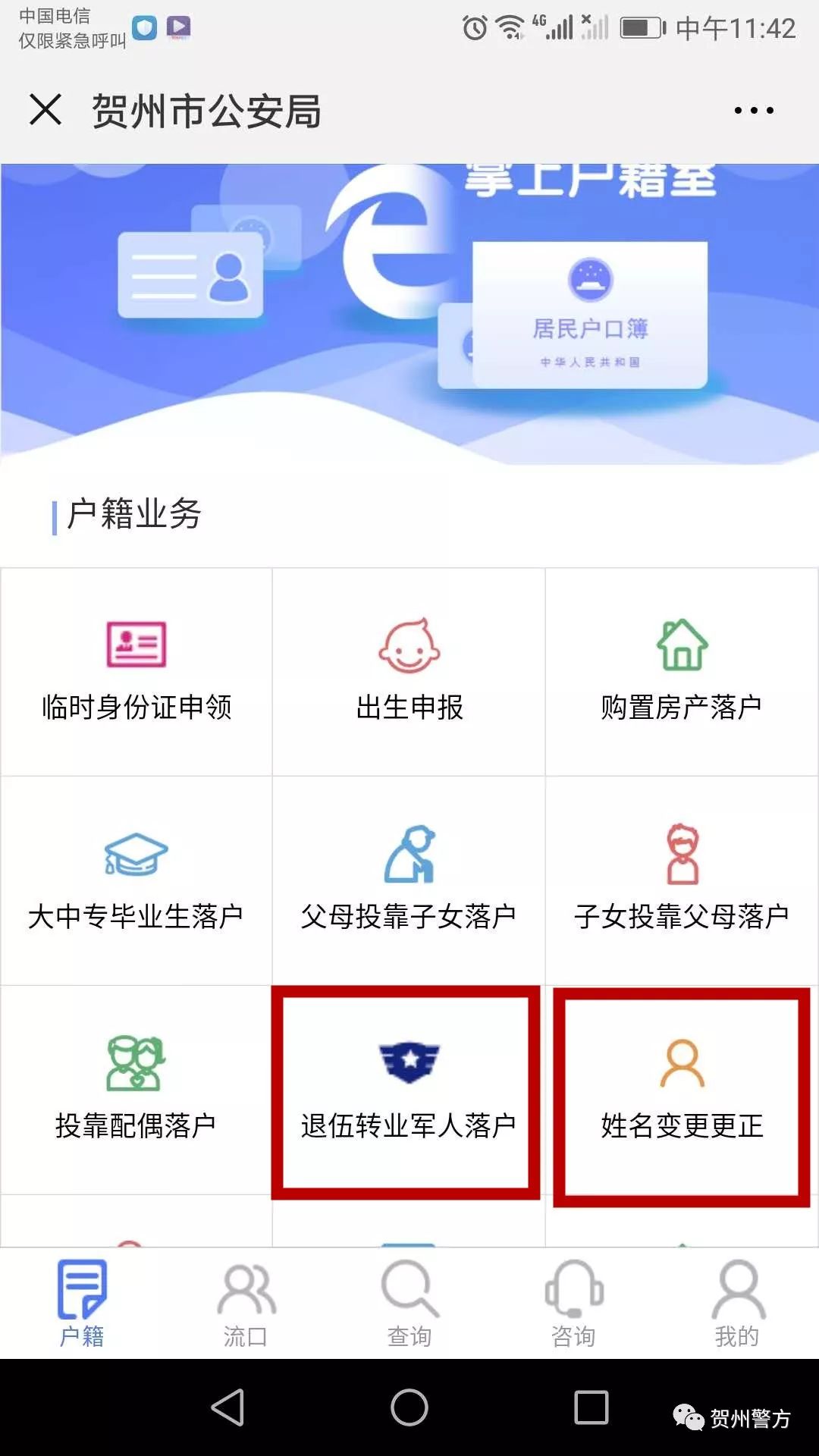Go to the system home screen
The width and height of the screenshot is (819, 1456).
tap(409, 1407)
